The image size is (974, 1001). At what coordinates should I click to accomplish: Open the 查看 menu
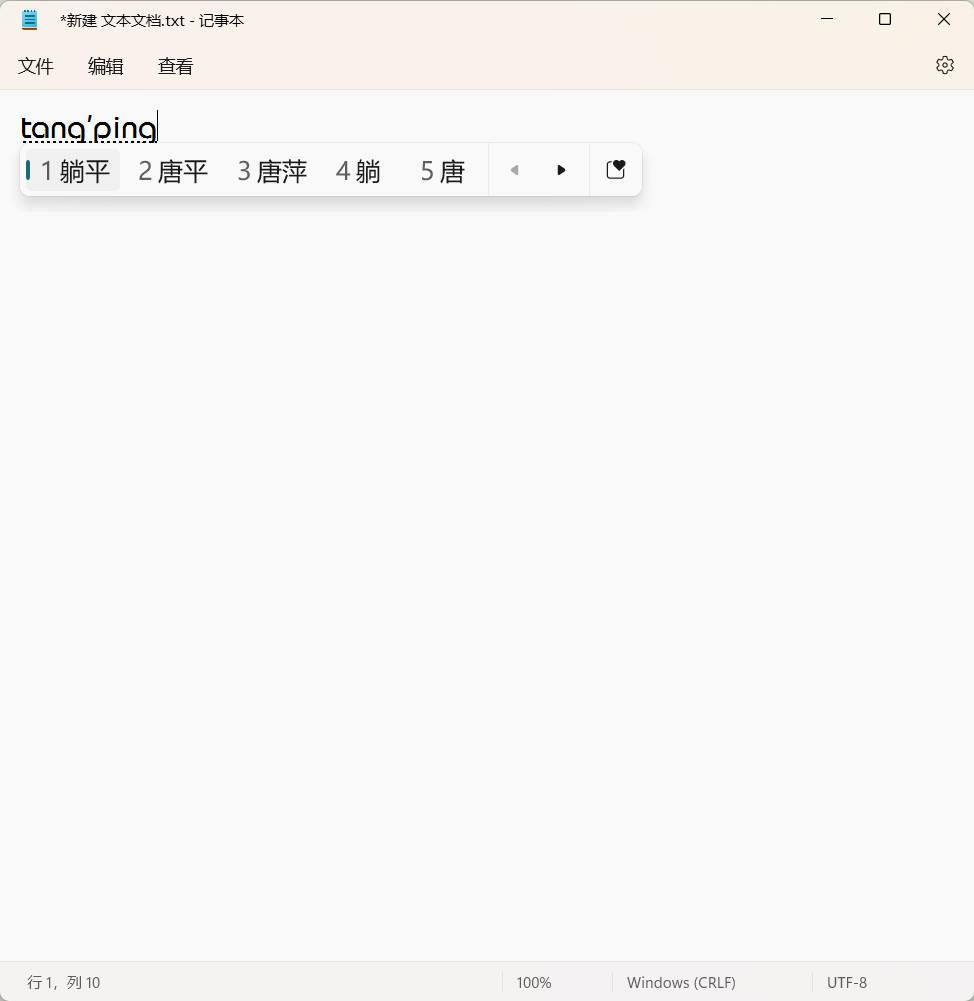tap(176, 66)
